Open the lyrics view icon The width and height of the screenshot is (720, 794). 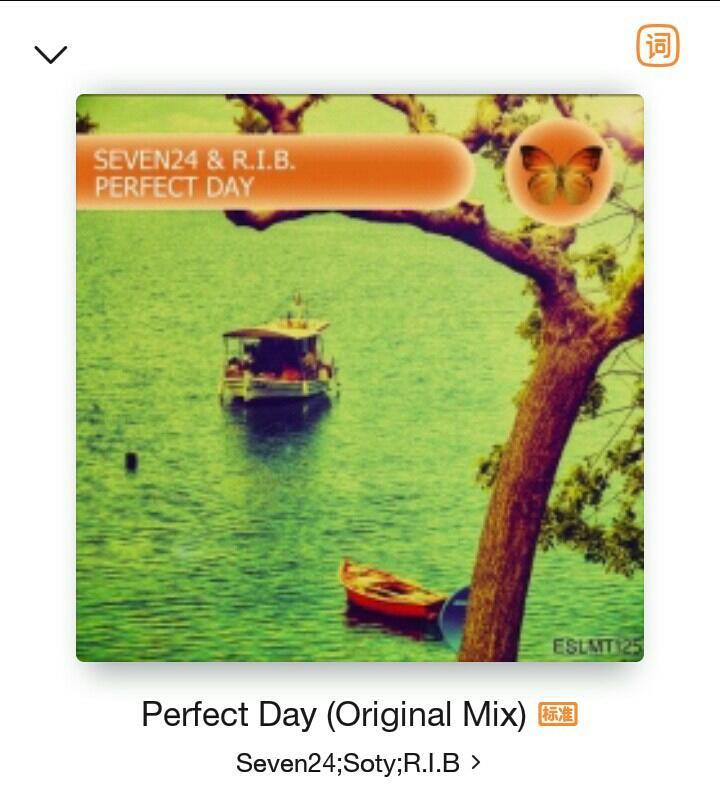[x=657, y=46]
